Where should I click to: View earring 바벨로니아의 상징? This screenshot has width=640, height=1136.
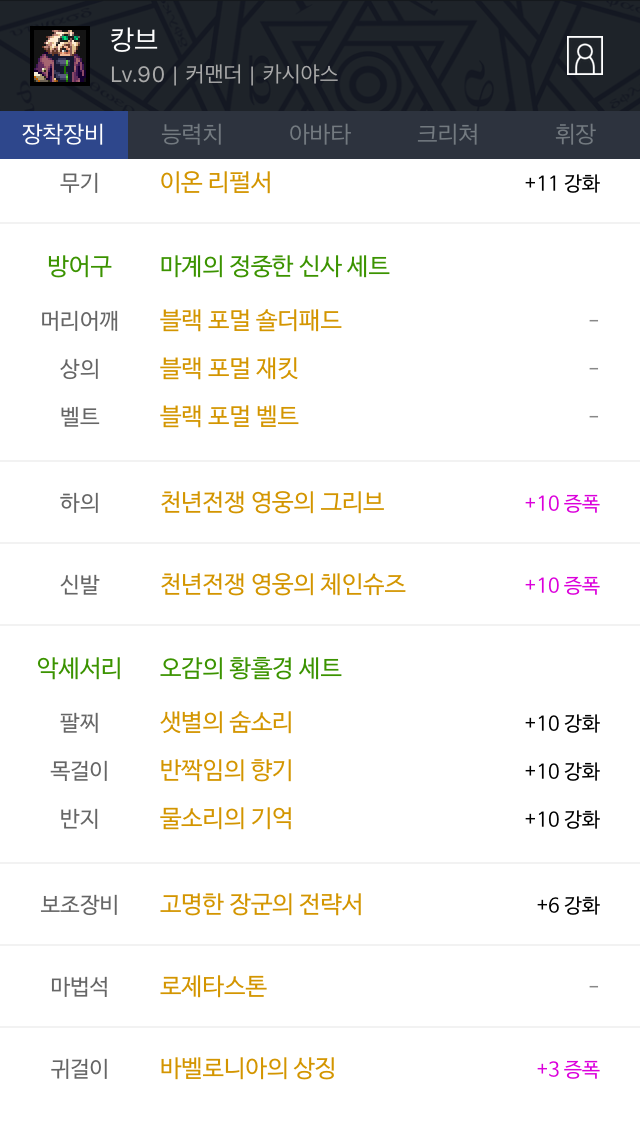pyautogui.click(x=248, y=1069)
